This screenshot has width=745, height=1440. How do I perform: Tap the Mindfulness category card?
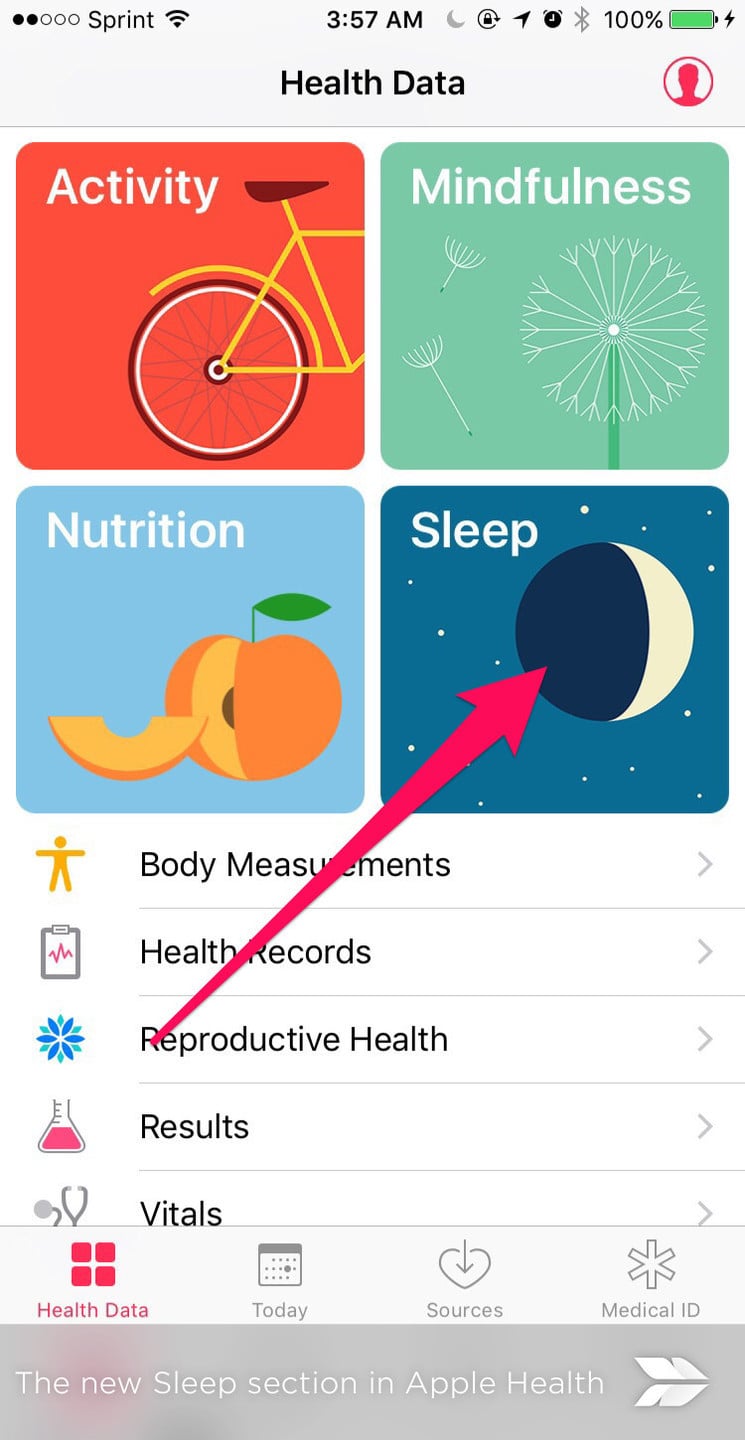click(554, 304)
